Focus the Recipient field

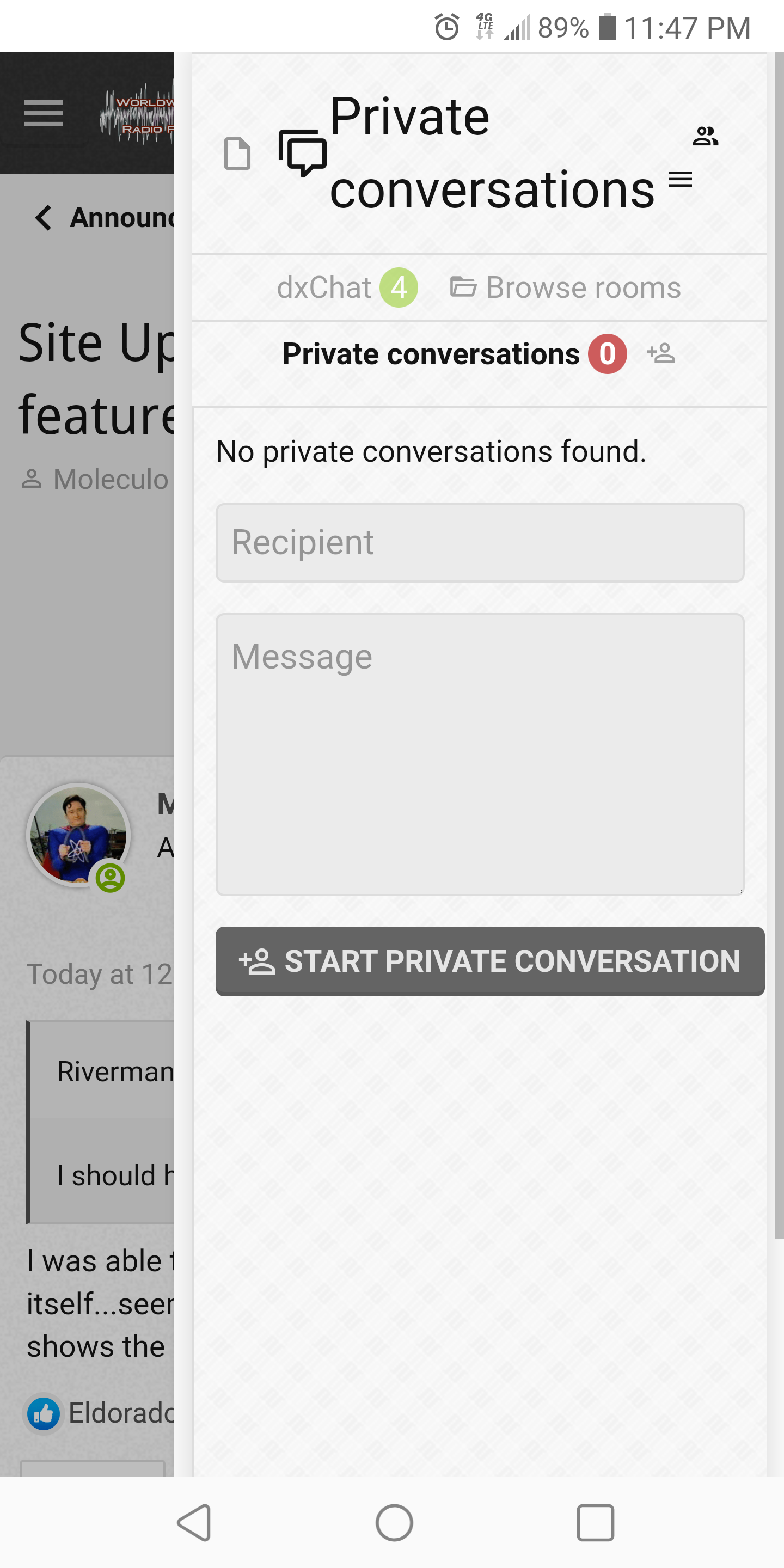pos(480,542)
